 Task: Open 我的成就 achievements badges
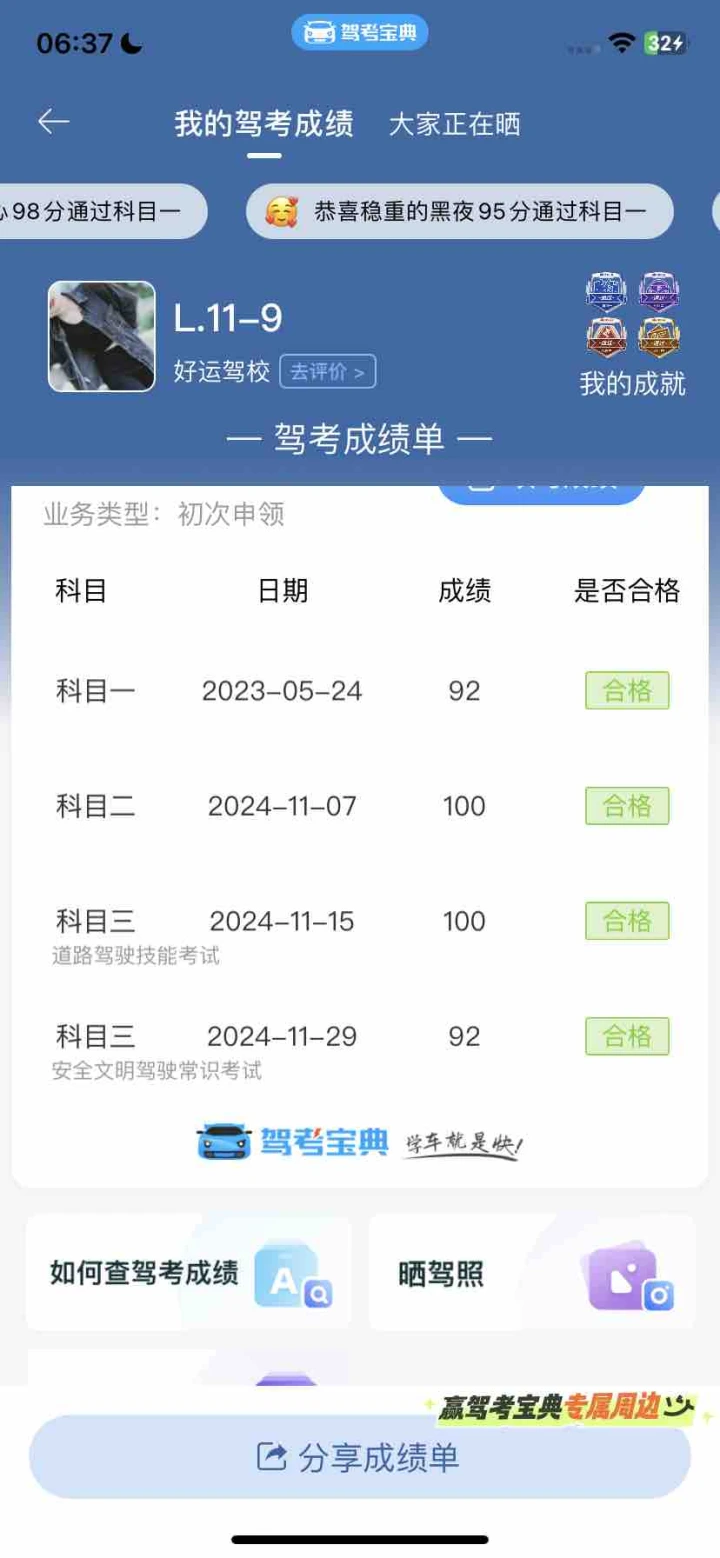pyautogui.click(x=632, y=334)
